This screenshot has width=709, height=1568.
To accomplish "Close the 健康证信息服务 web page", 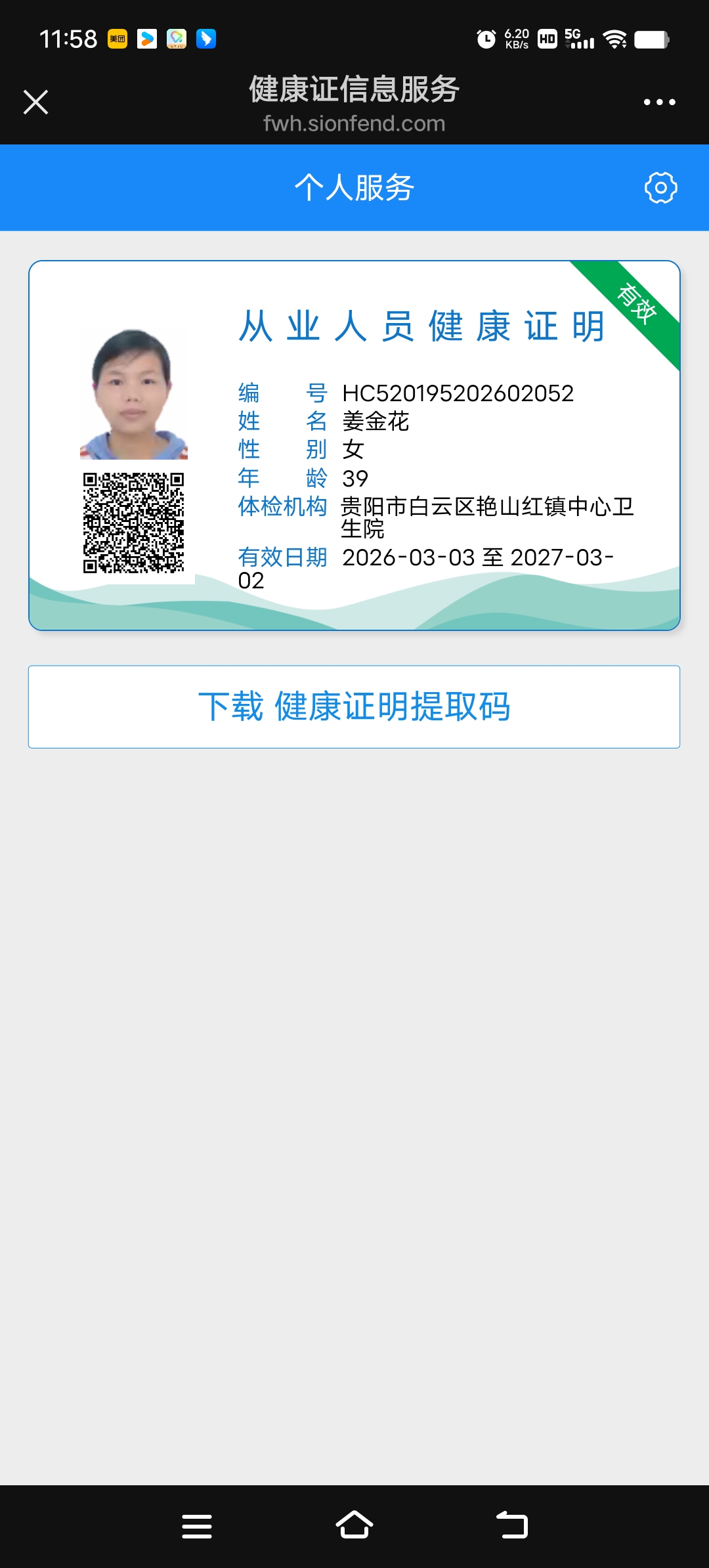I will point(35,102).
